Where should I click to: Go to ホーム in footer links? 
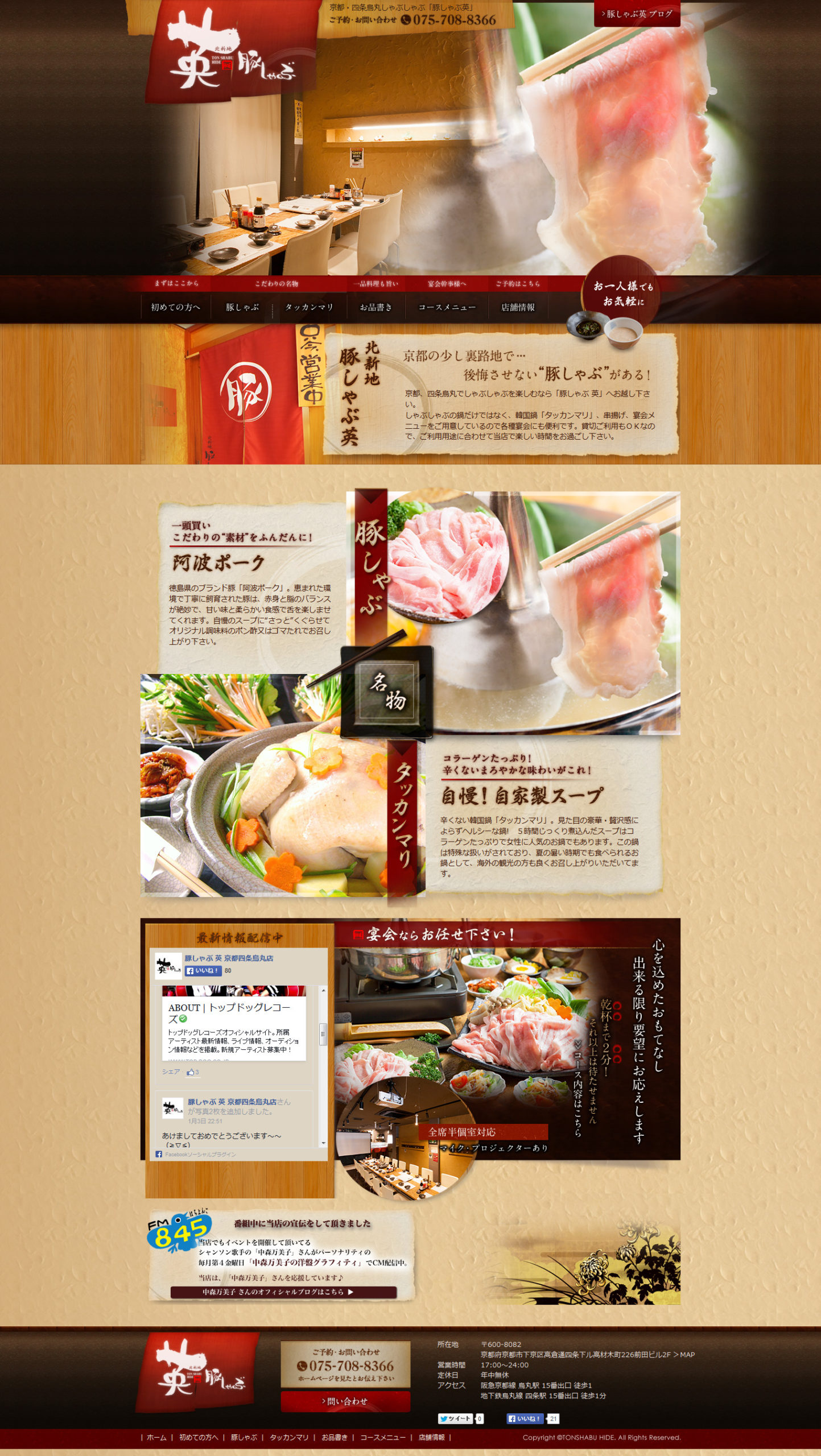pos(156,1437)
